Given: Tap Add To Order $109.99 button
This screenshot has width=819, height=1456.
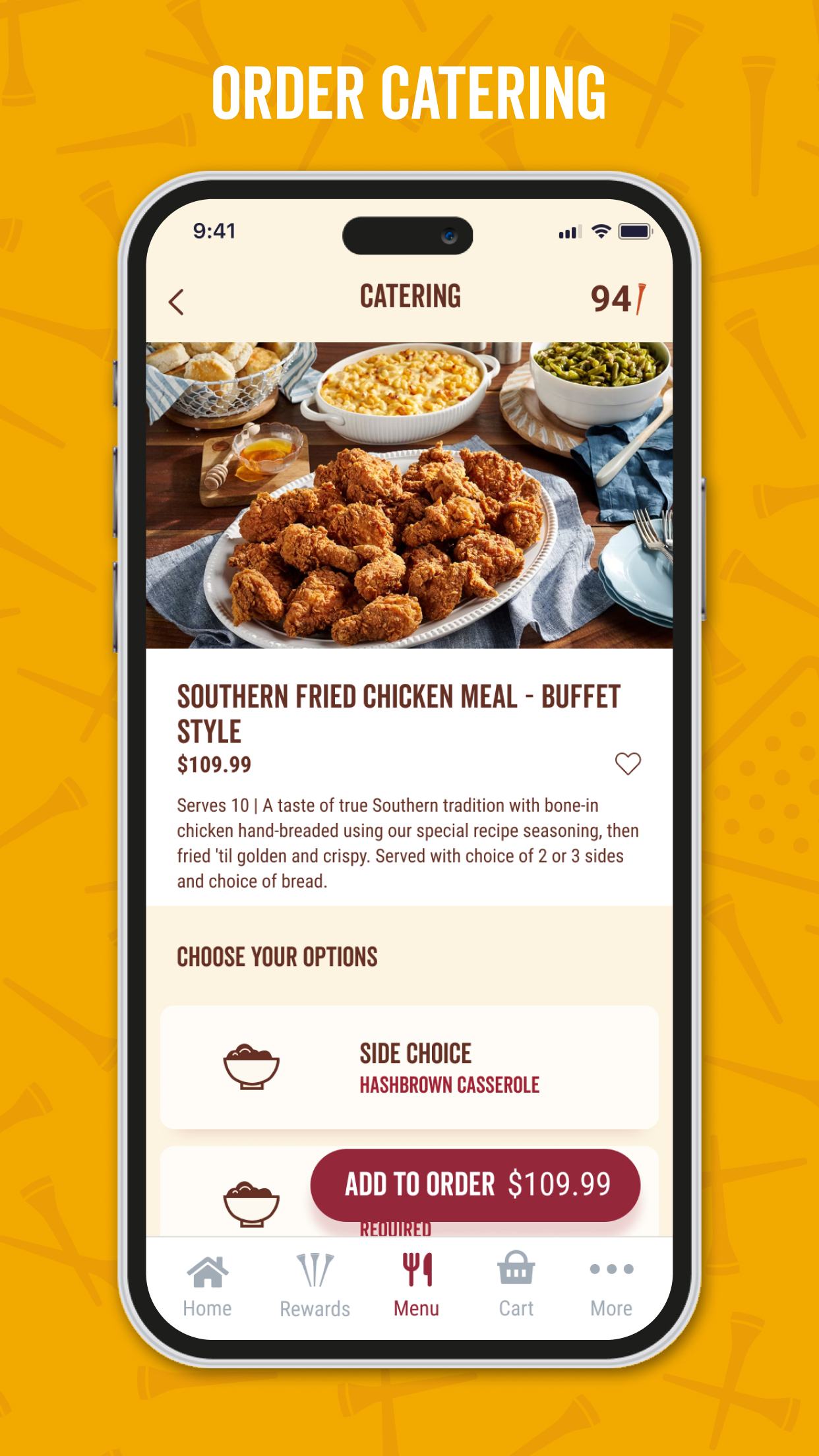Looking at the screenshot, I should (x=474, y=1184).
